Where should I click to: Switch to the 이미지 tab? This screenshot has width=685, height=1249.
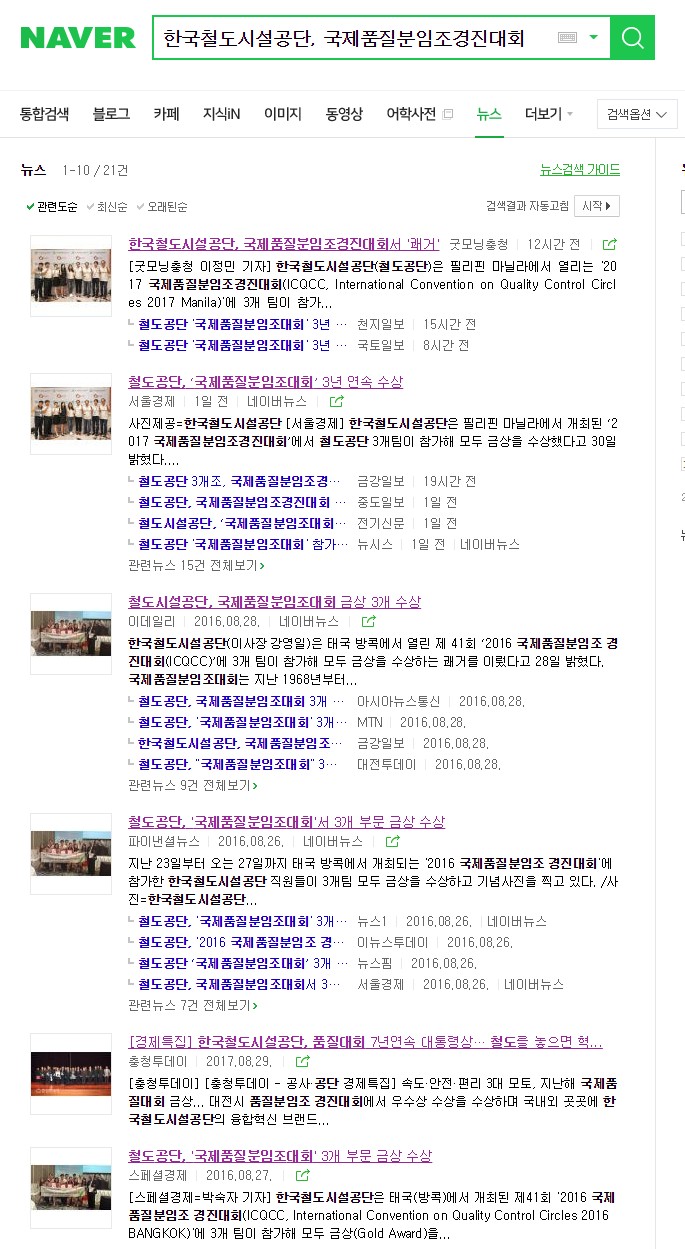tap(283, 114)
